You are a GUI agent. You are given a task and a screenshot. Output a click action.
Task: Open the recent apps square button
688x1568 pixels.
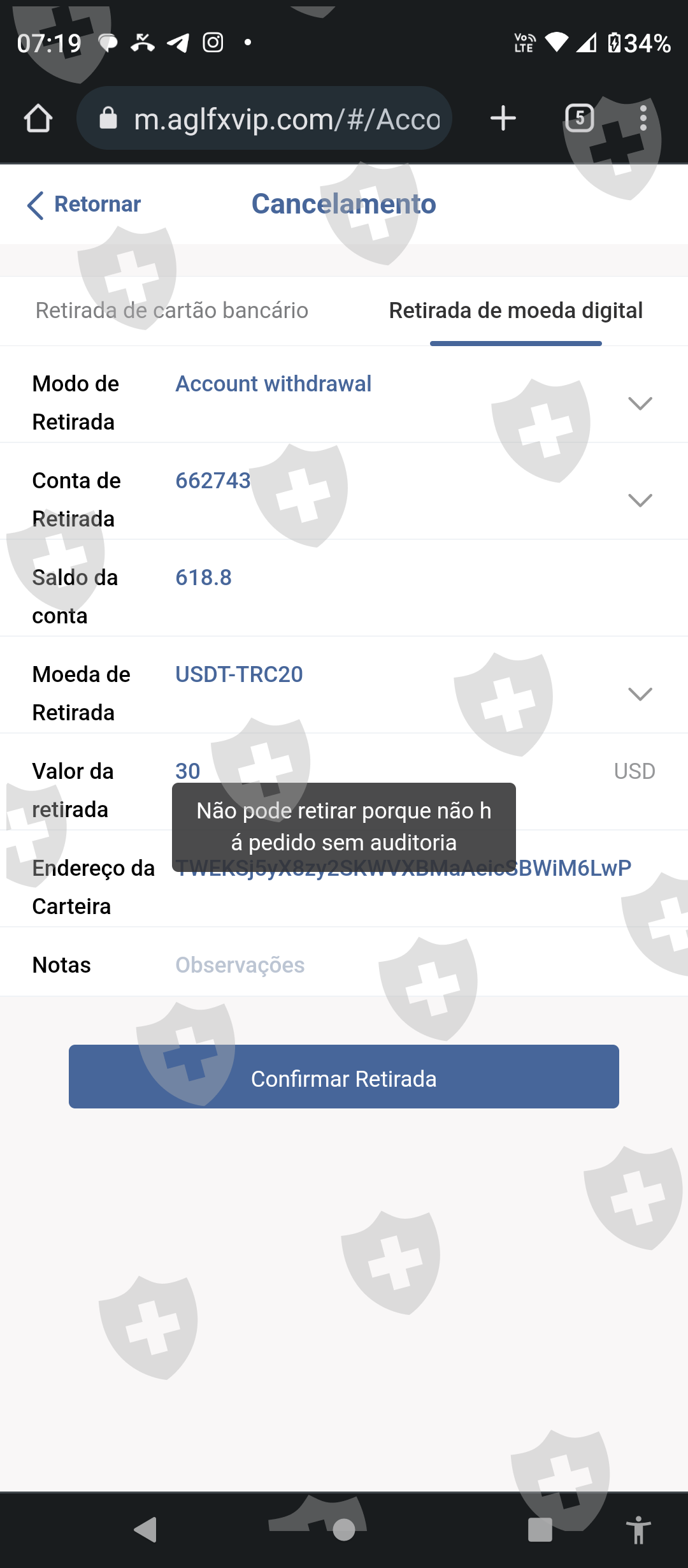(x=540, y=1530)
